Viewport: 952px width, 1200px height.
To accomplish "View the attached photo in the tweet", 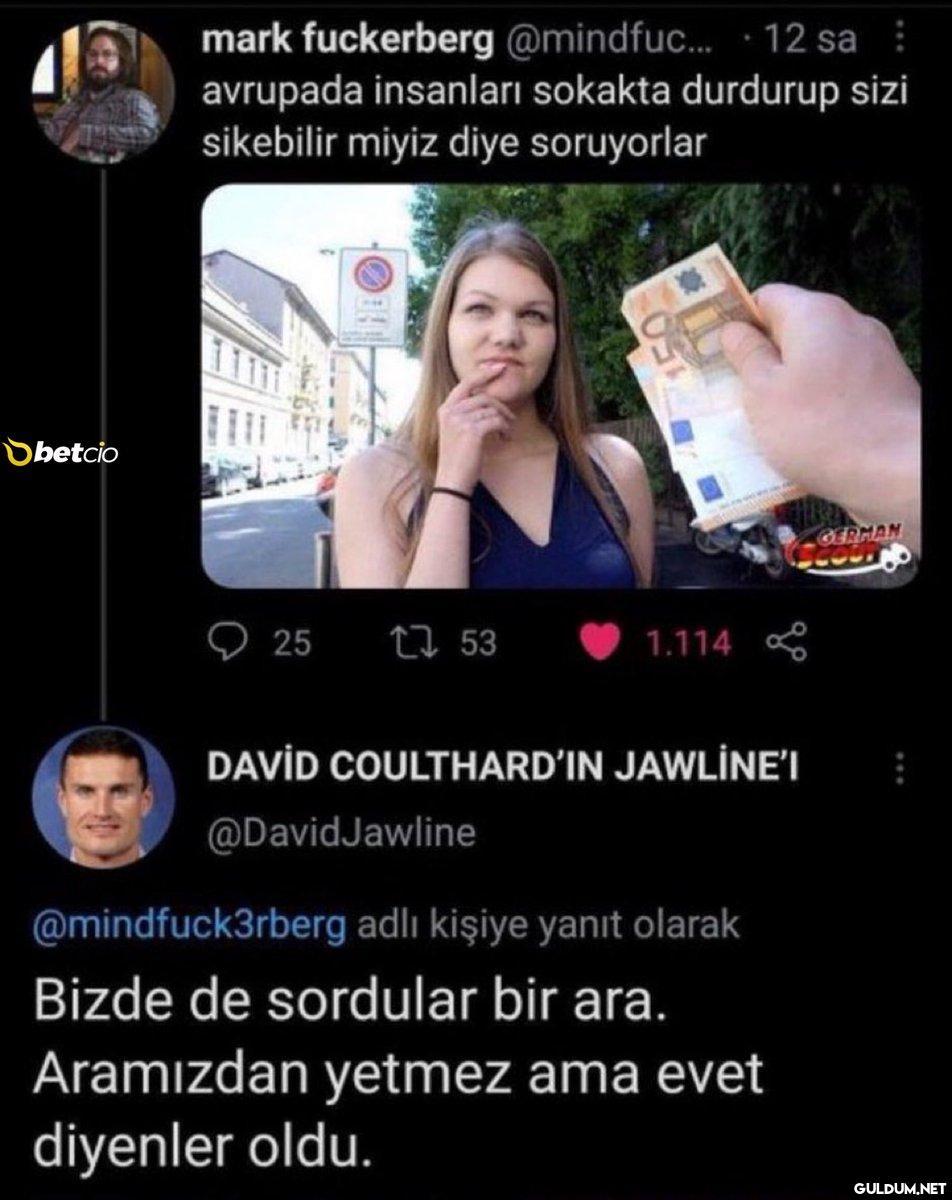I will [562, 385].
